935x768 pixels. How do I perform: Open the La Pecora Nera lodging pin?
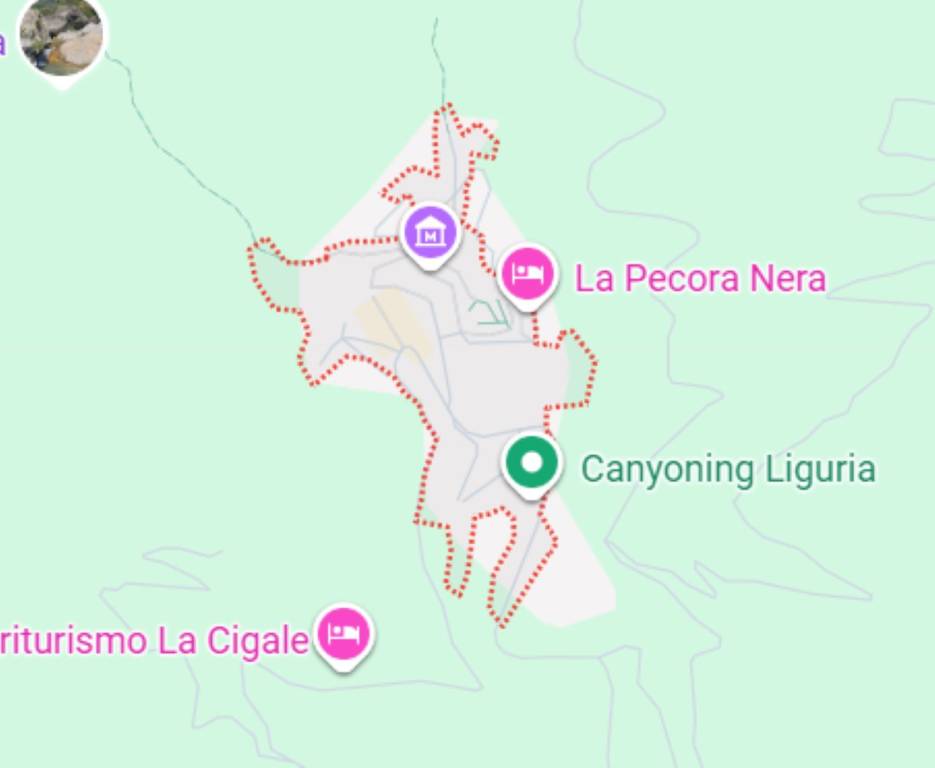point(527,272)
